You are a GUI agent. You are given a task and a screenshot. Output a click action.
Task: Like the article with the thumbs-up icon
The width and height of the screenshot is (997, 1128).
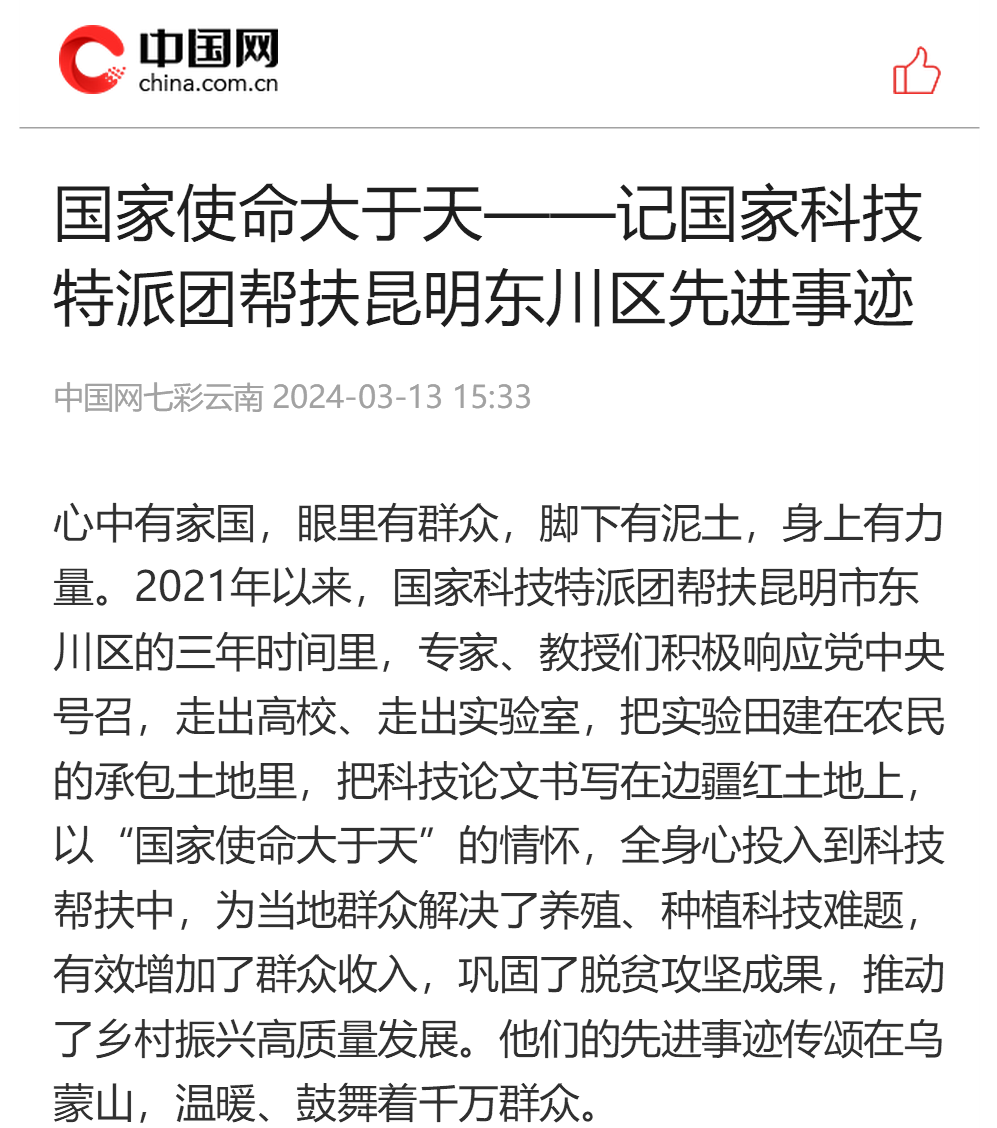coord(916,71)
